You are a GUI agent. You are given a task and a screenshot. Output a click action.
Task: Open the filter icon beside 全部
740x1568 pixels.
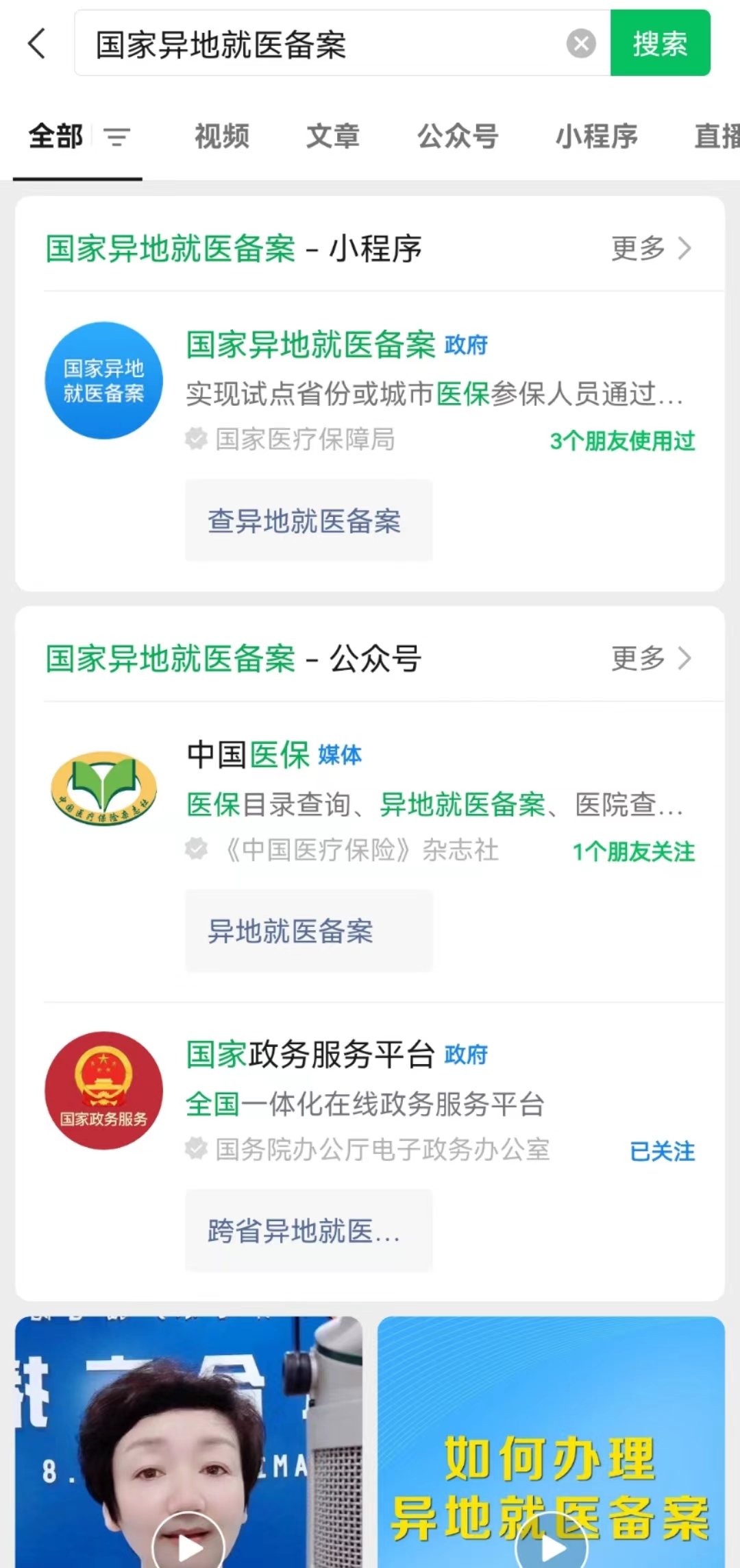click(117, 137)
